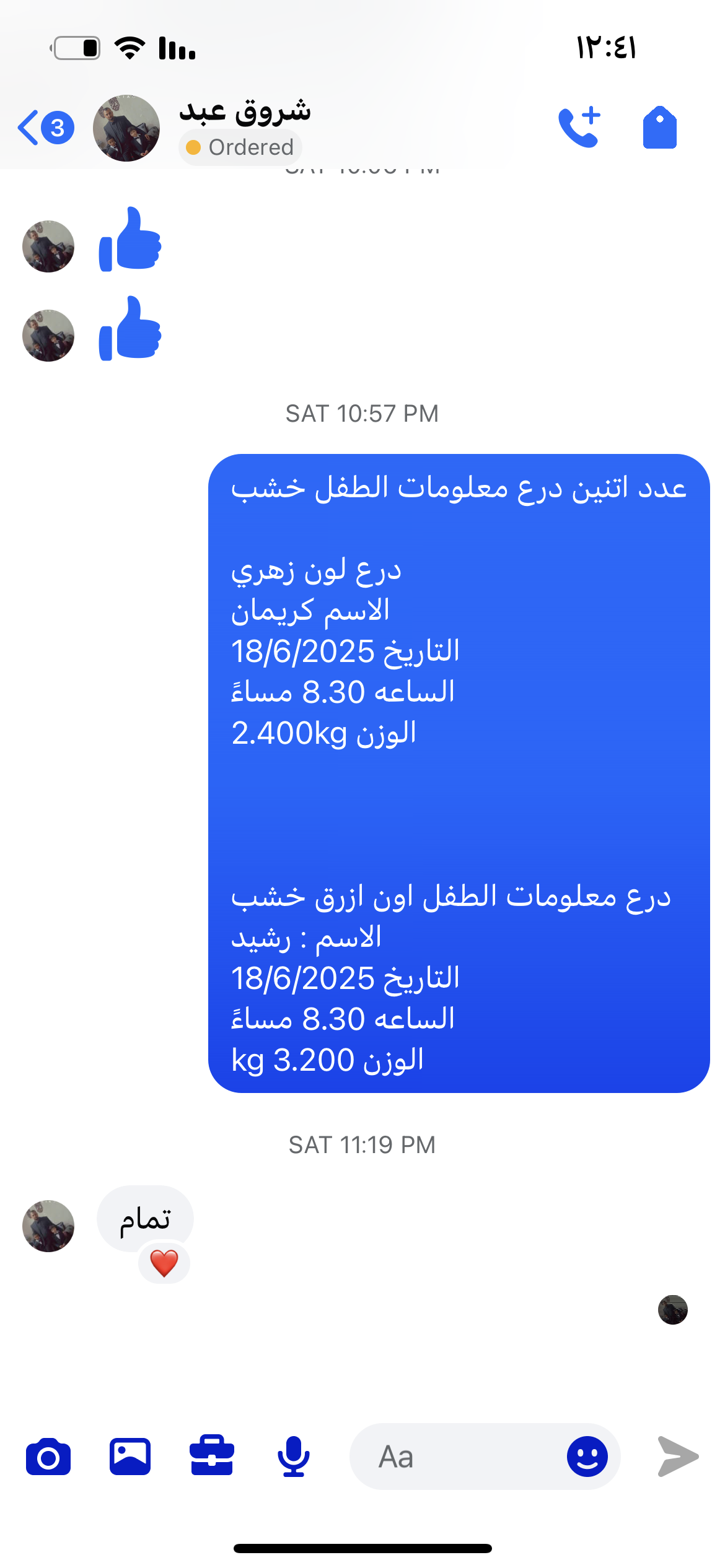725x1568 pixels.
Task: Open the label tag icon
Action: (x=659, y=128)
